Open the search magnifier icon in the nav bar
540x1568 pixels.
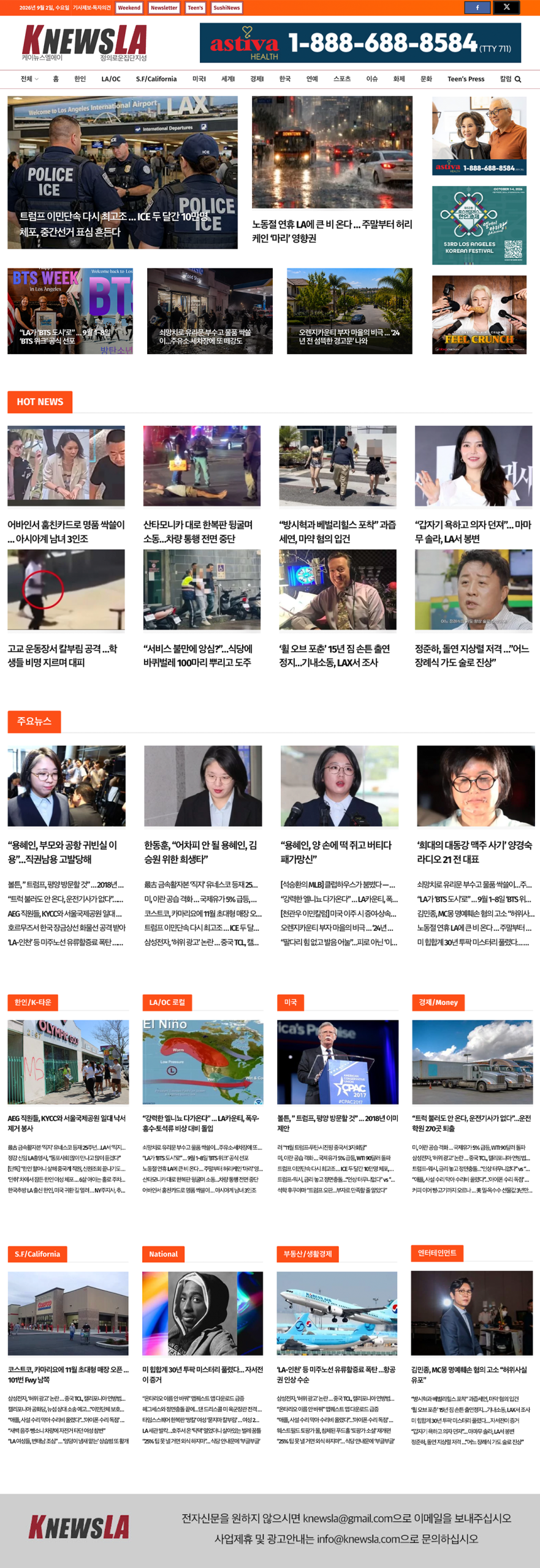[x=518, y=79]
